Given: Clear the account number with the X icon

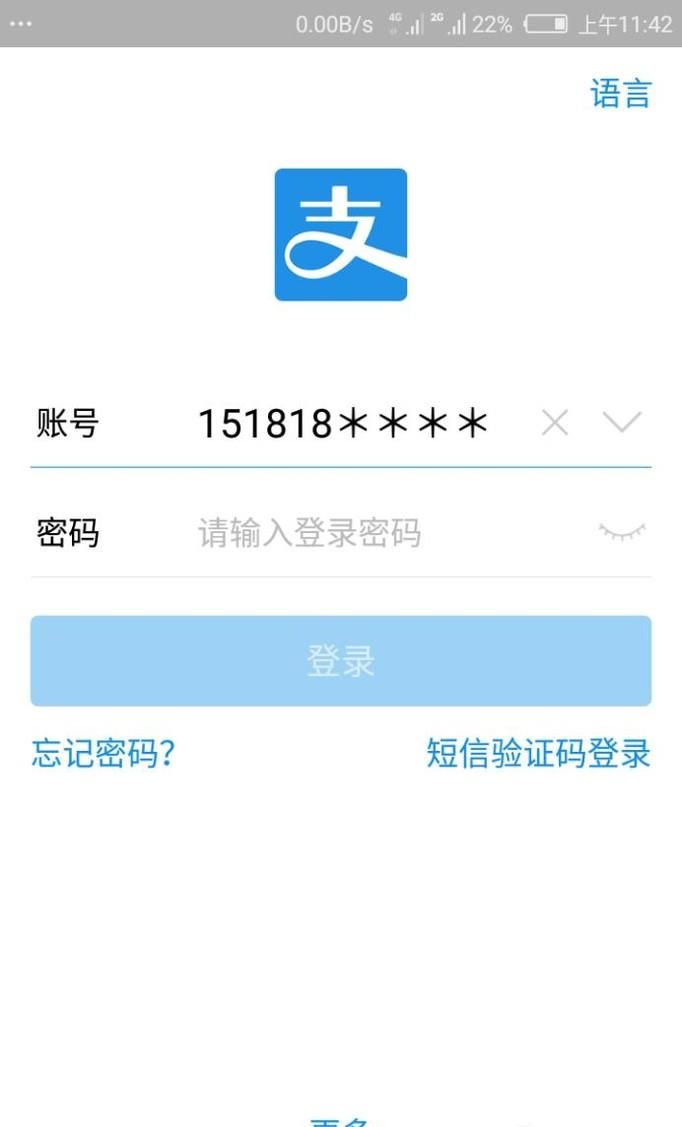Looking at the screenshot, I should (x=554, y=424).
